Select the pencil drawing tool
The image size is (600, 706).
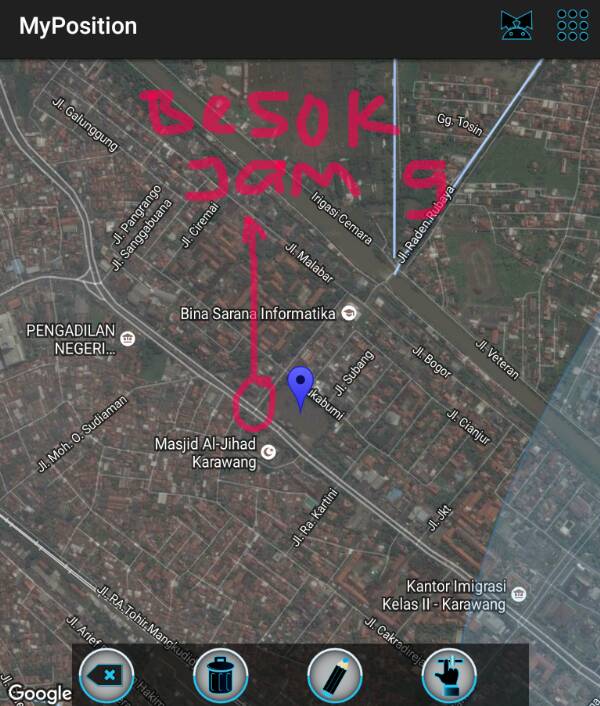coord(333,675)
